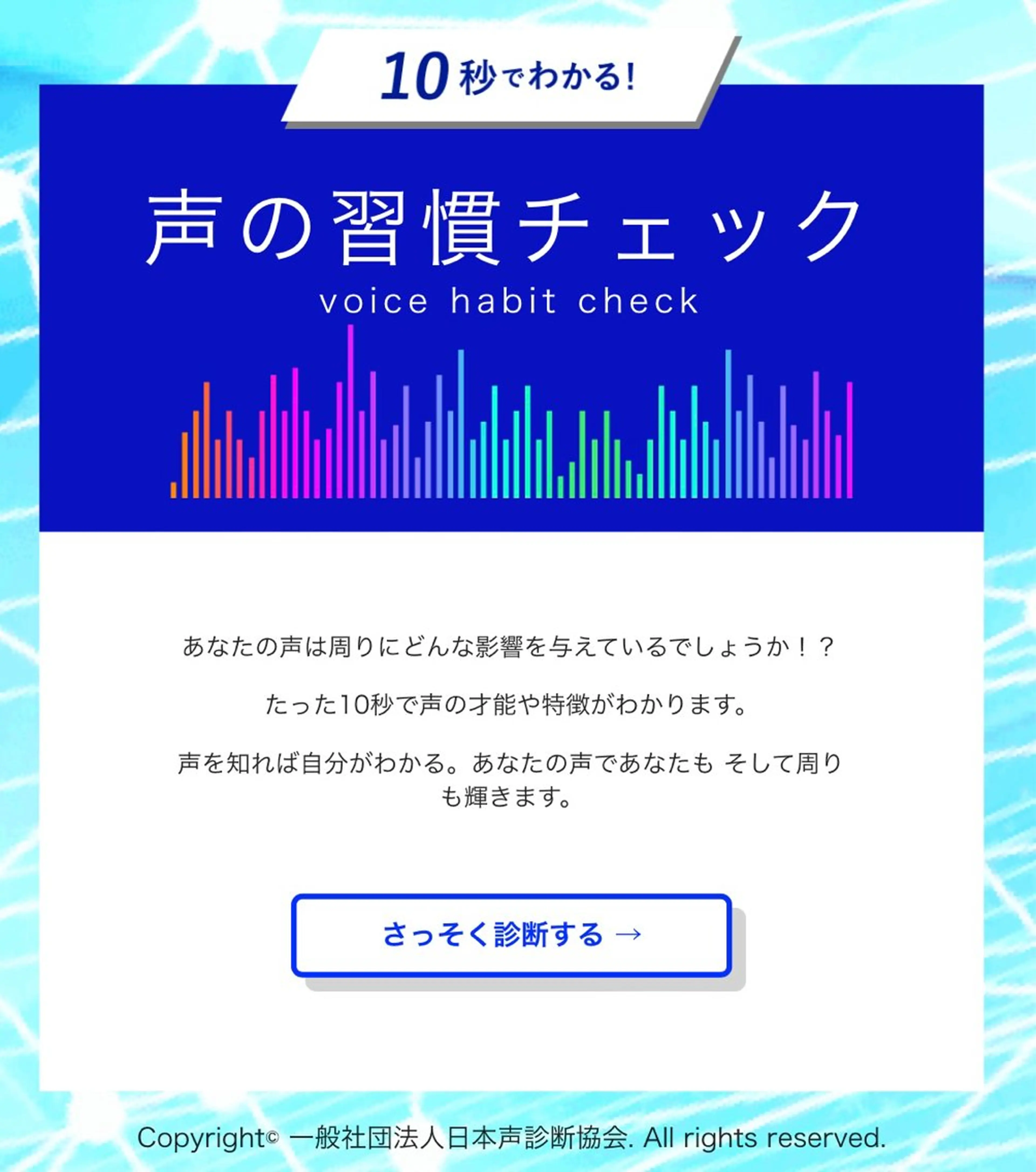Click the あなたの声は周りに paragraph text
Screen dimensions: 1036x1172
[x=510, y=648]
